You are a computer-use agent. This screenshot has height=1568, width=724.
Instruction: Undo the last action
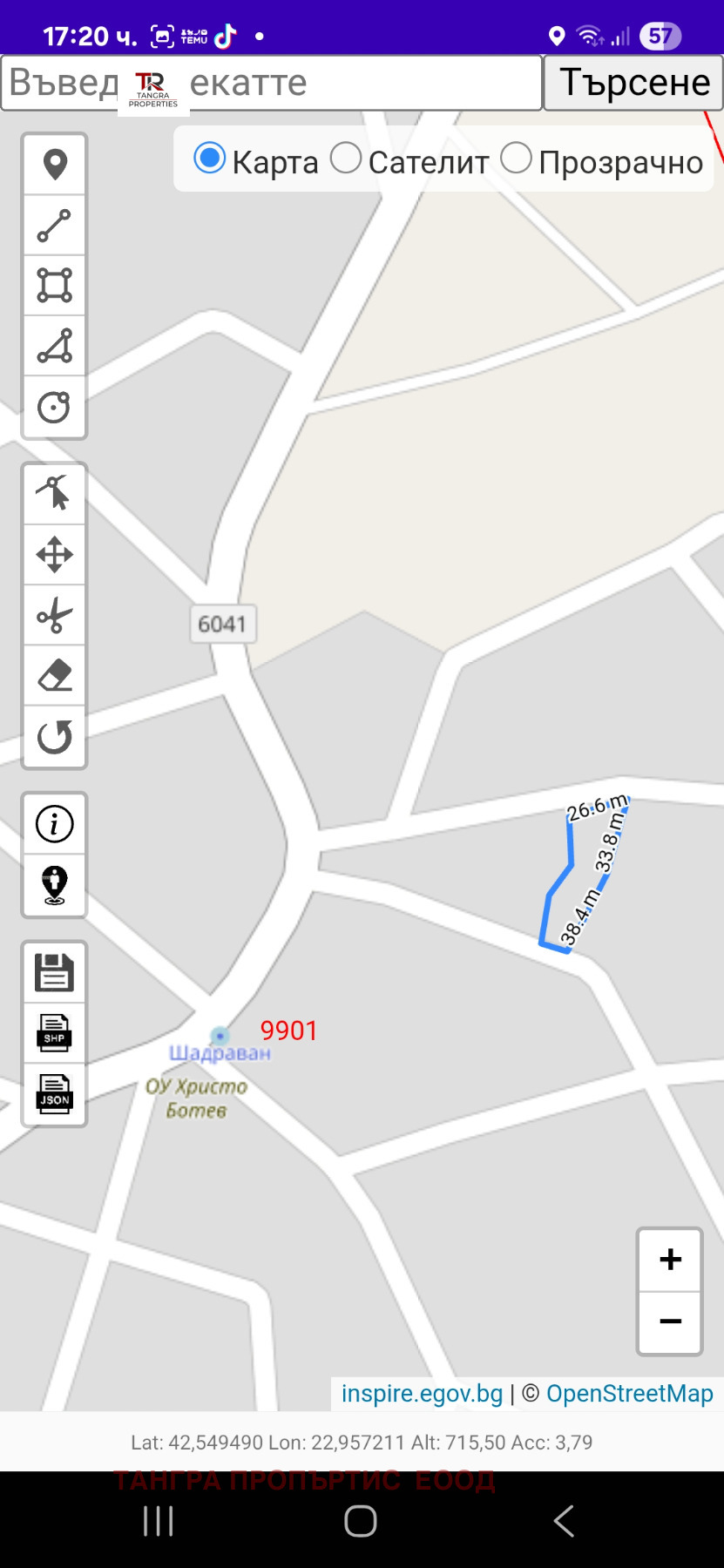54,737
